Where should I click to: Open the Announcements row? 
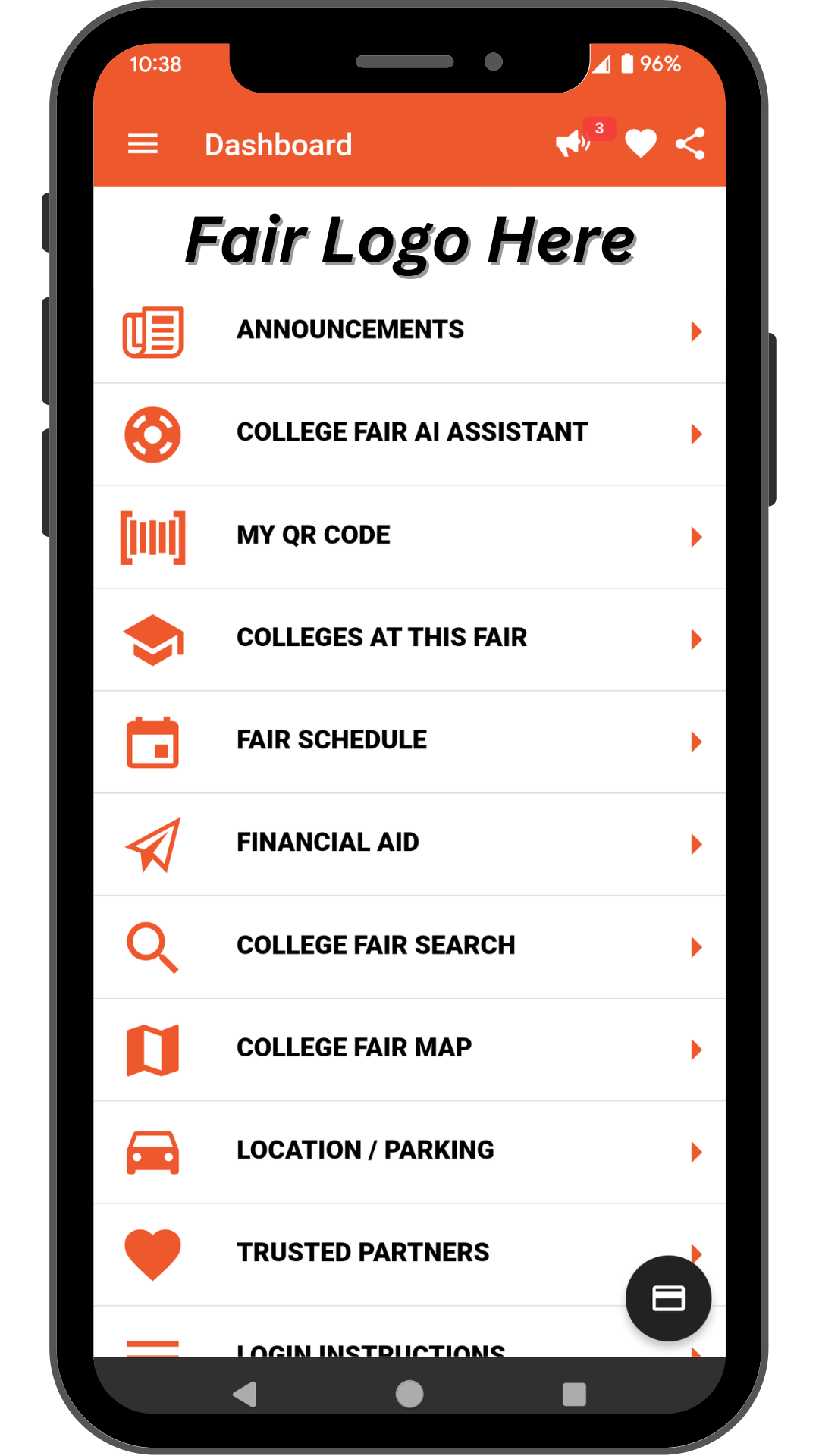[x=409, y=331]
